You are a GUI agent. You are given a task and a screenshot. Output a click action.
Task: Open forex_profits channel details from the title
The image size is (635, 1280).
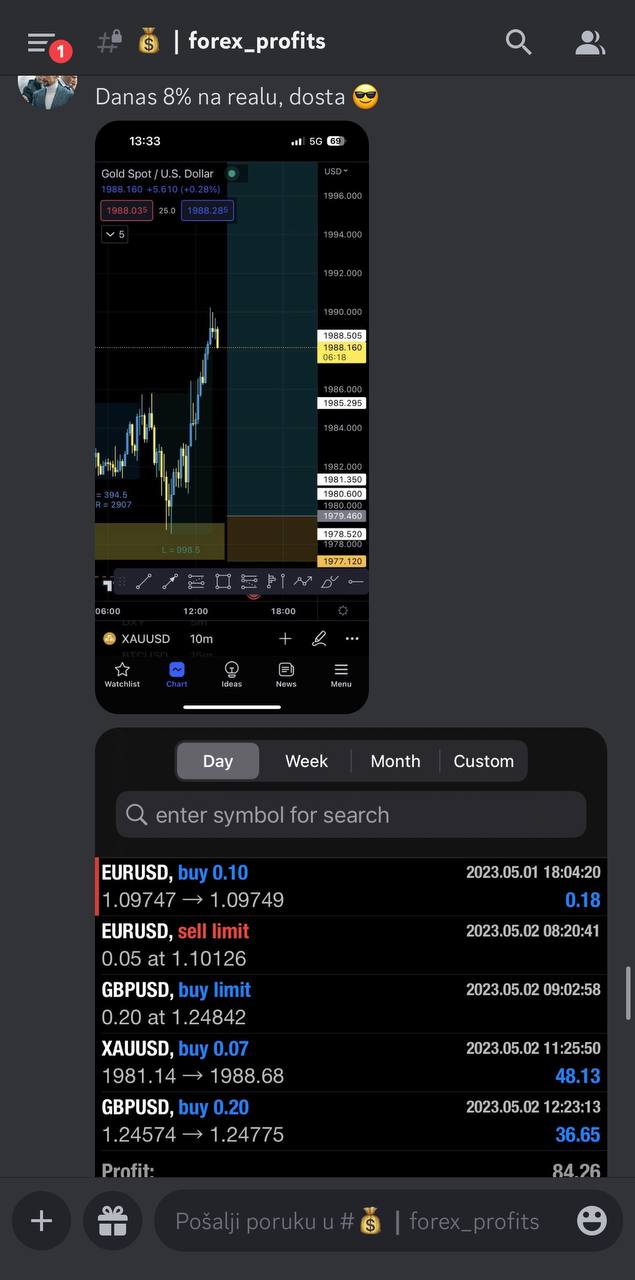click(x=256, y=42)
